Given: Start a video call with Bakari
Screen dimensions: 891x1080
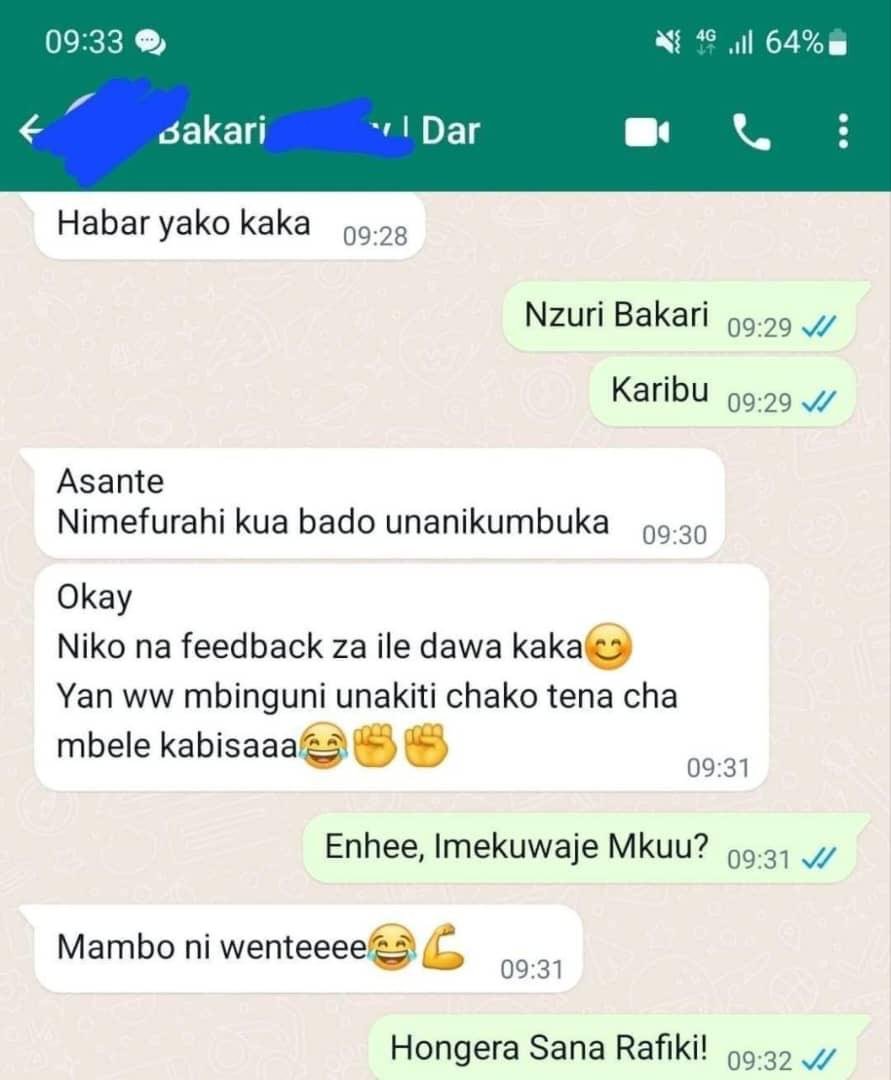Looking at the screenshot, I should pos(647,132).
